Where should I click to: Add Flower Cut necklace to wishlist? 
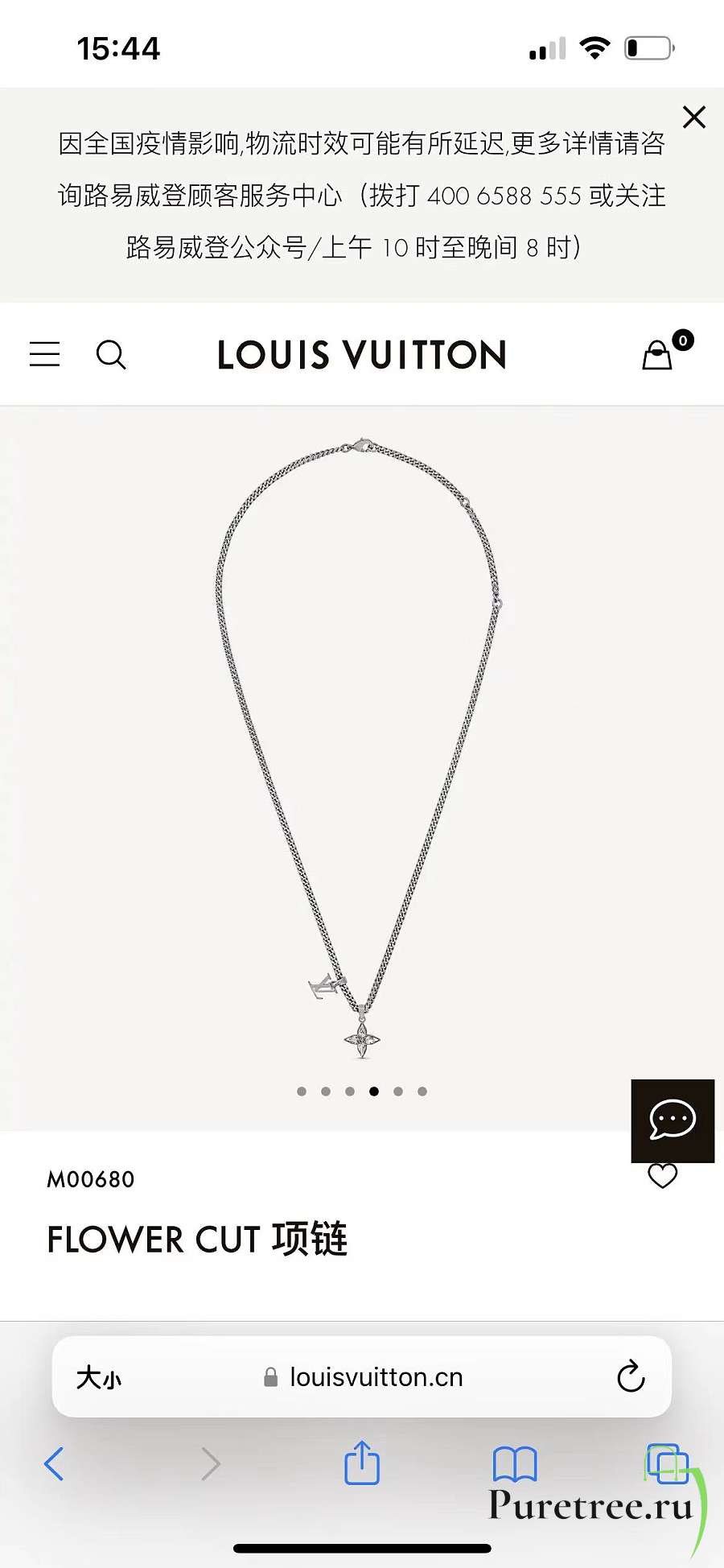pyautogui.click(x=663, y=1177)
